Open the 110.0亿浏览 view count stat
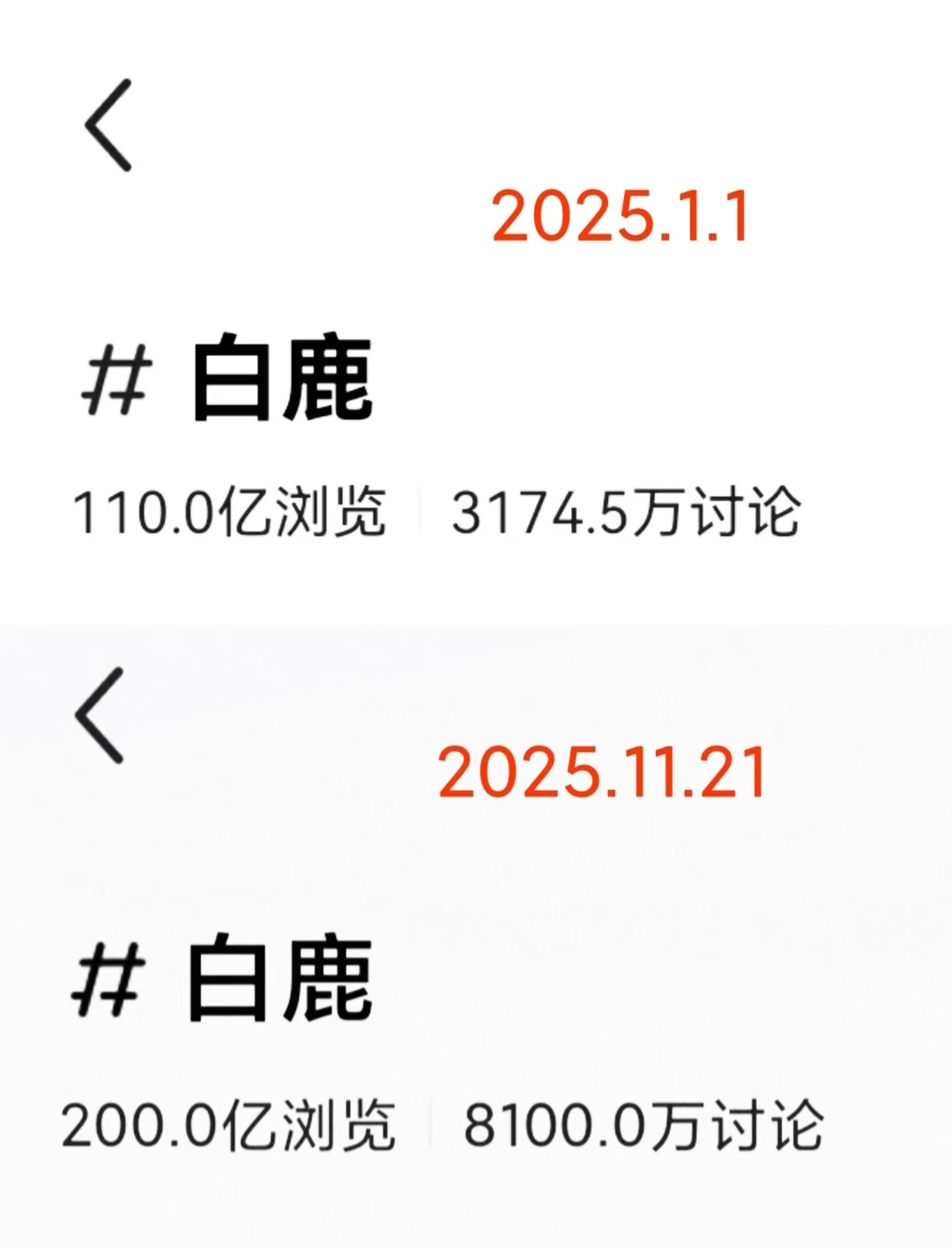This screenshot has width=952, height=1248. 232,509
